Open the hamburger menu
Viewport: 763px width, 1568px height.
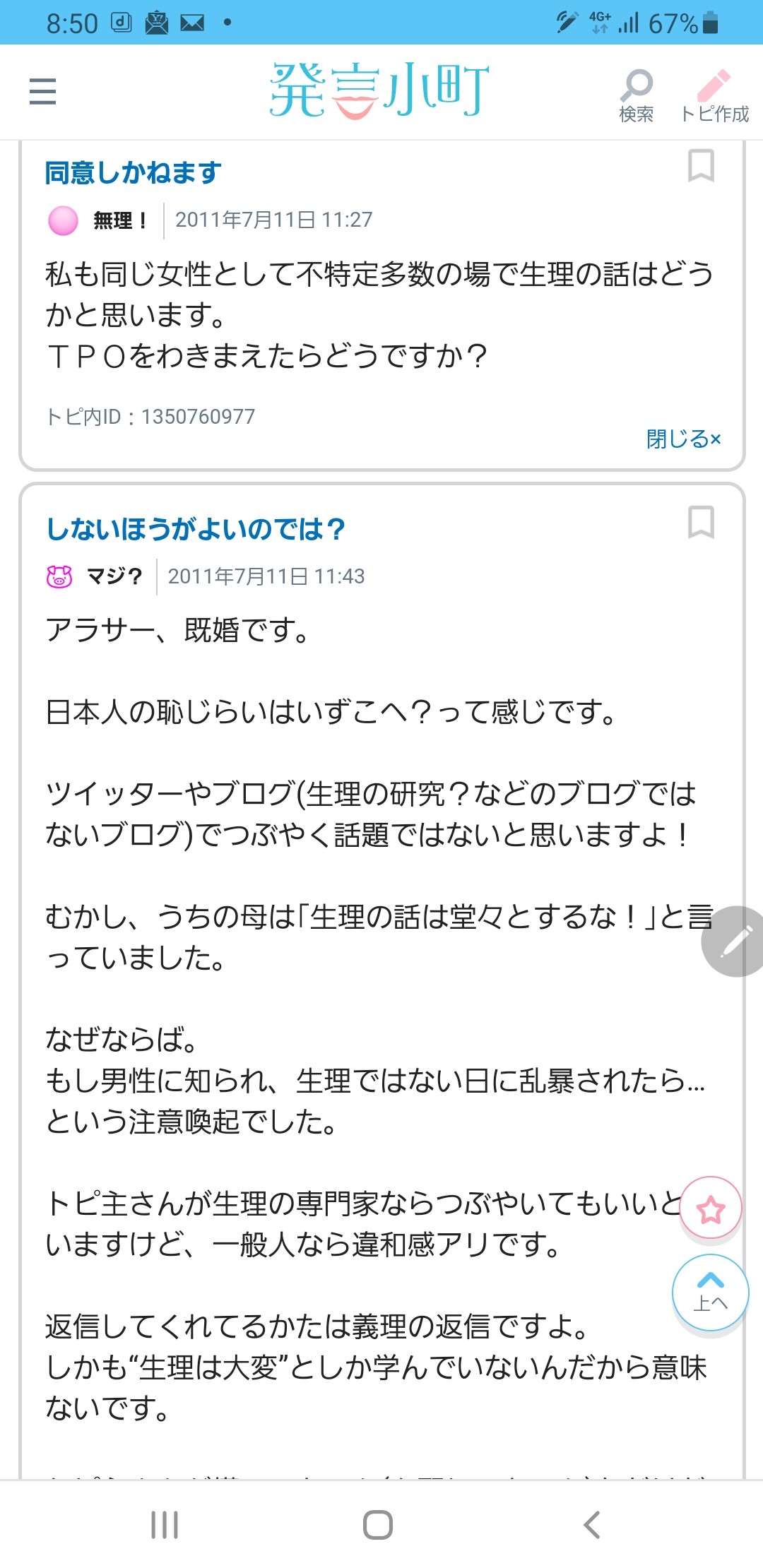(x=42, y=92)
